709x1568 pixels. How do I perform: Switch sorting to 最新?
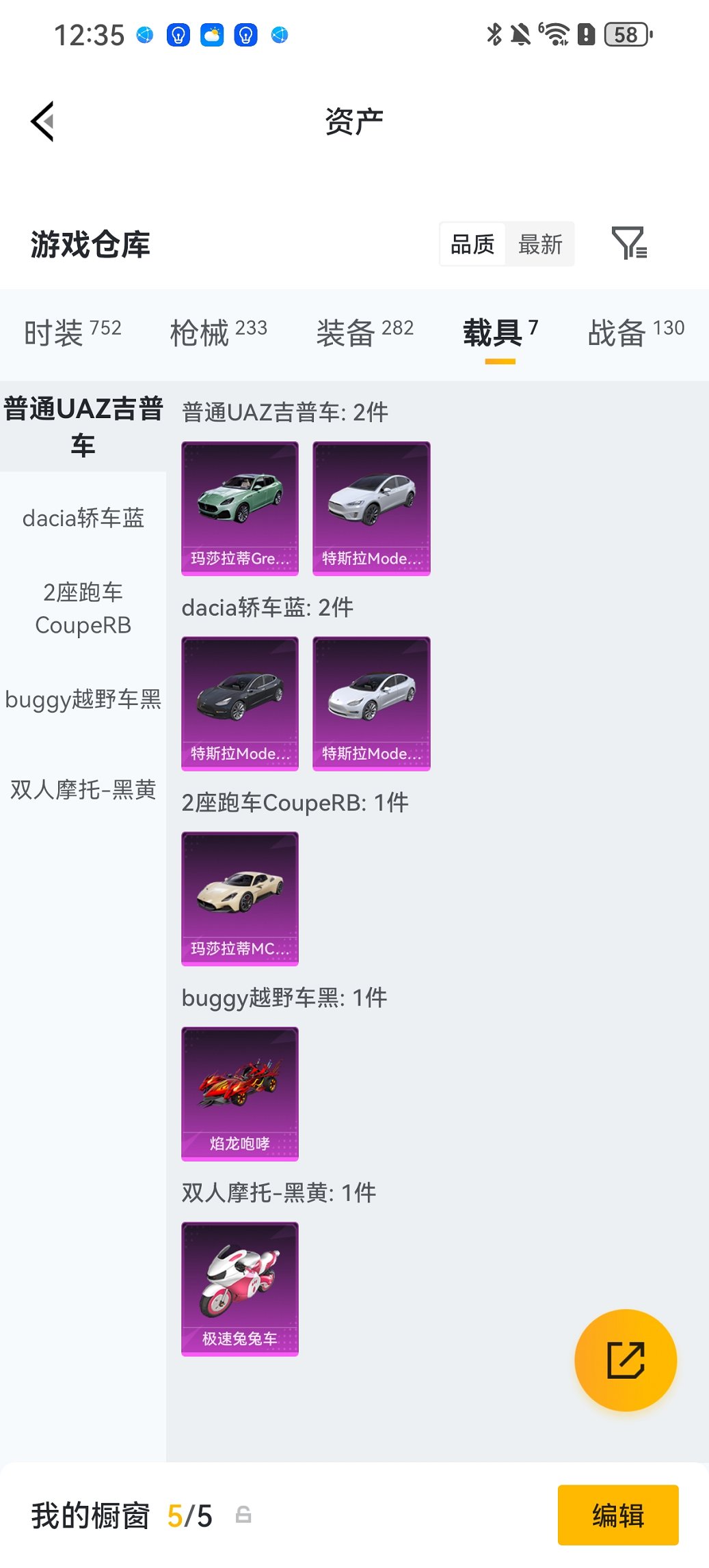540,243
